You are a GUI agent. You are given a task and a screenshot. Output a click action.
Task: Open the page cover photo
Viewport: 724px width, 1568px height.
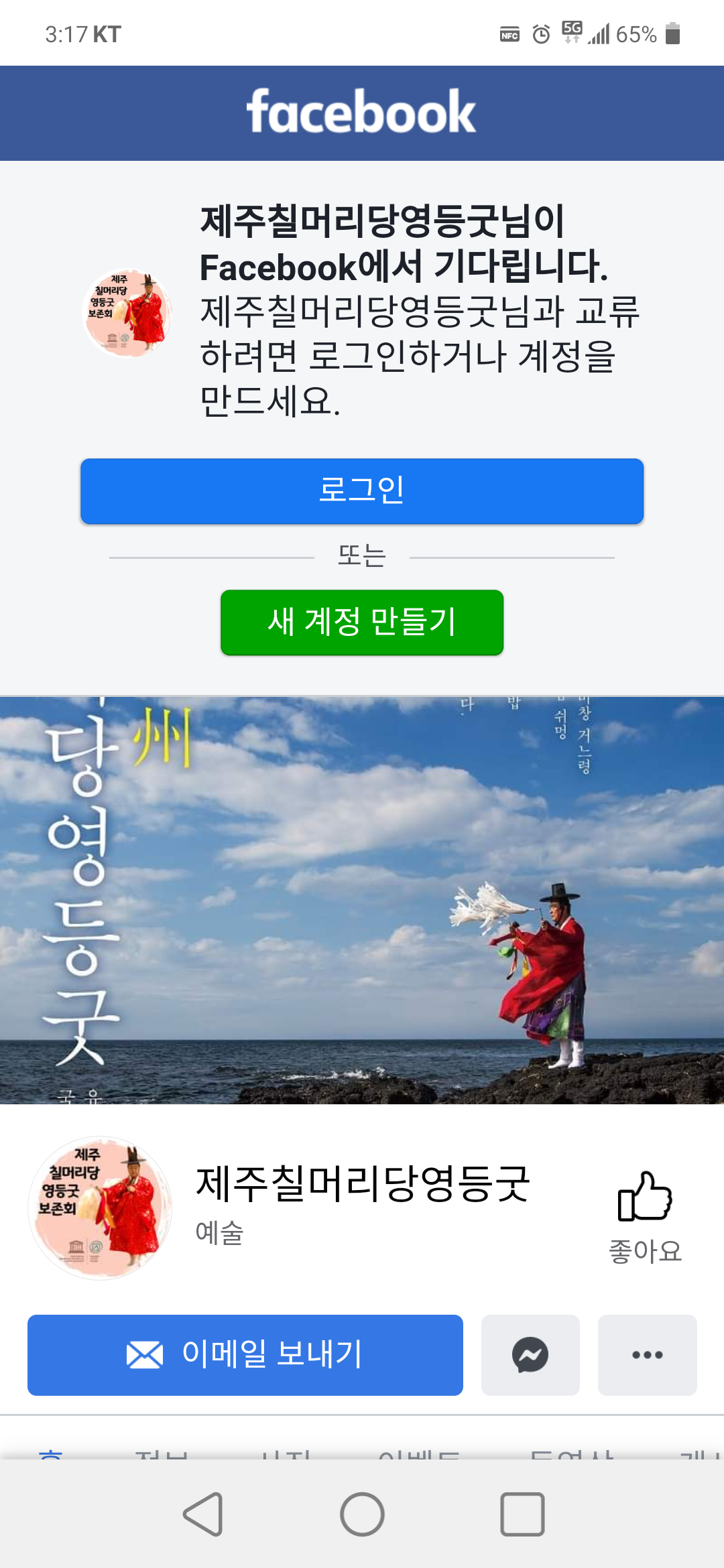coord(362,899)
